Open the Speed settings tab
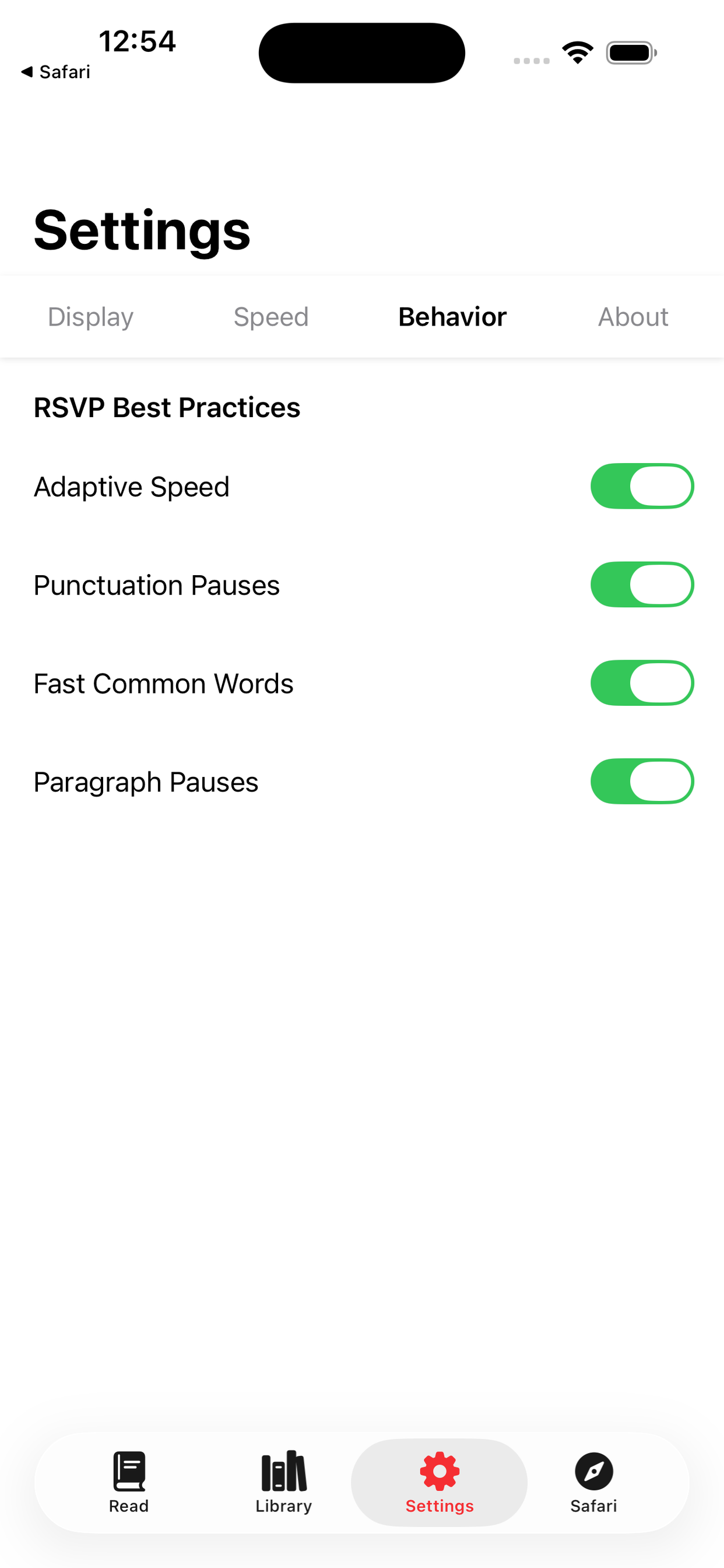Screen dimensions: 724x1568 [x=270, y=317]
